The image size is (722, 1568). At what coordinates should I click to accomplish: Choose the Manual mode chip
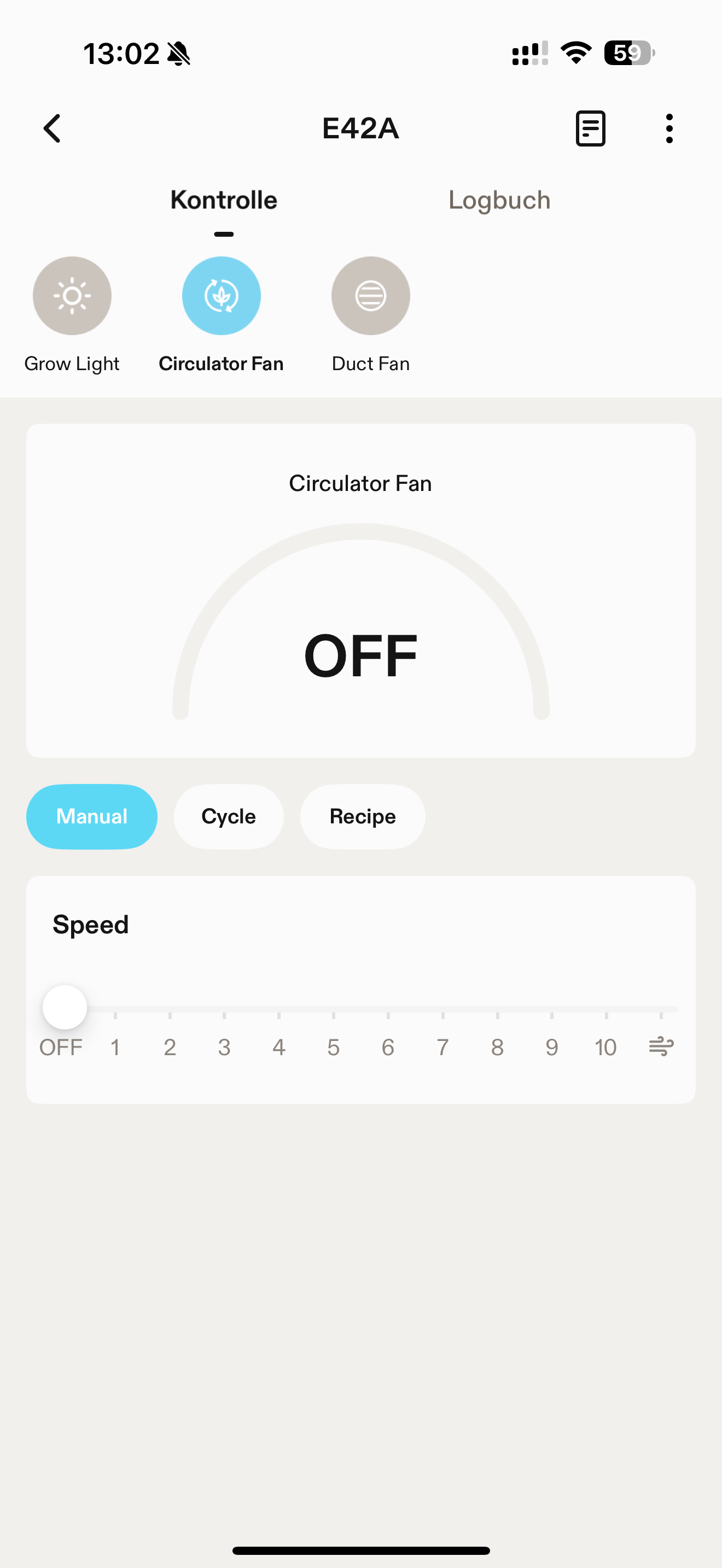[x=92, y=816]
